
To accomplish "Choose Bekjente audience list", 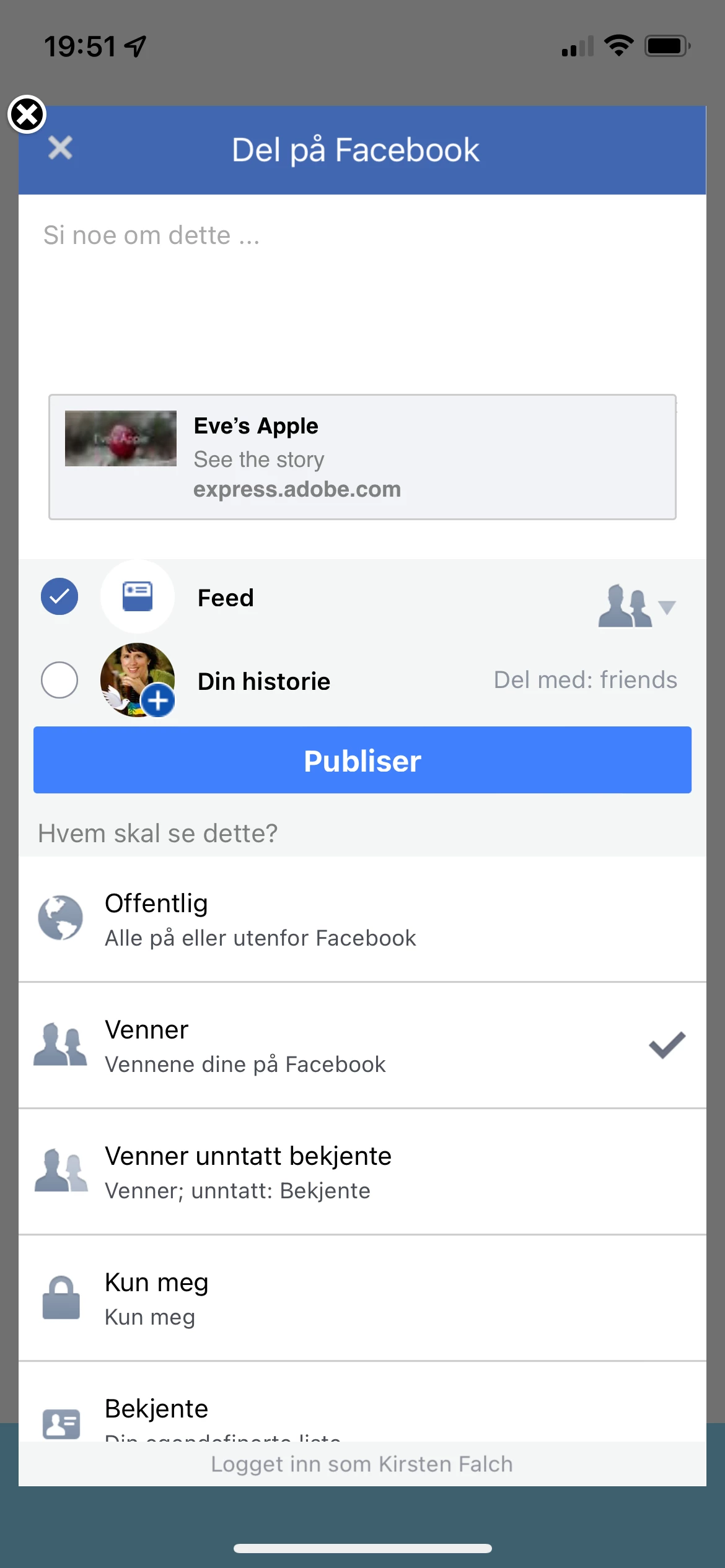I will point(362,1413).
